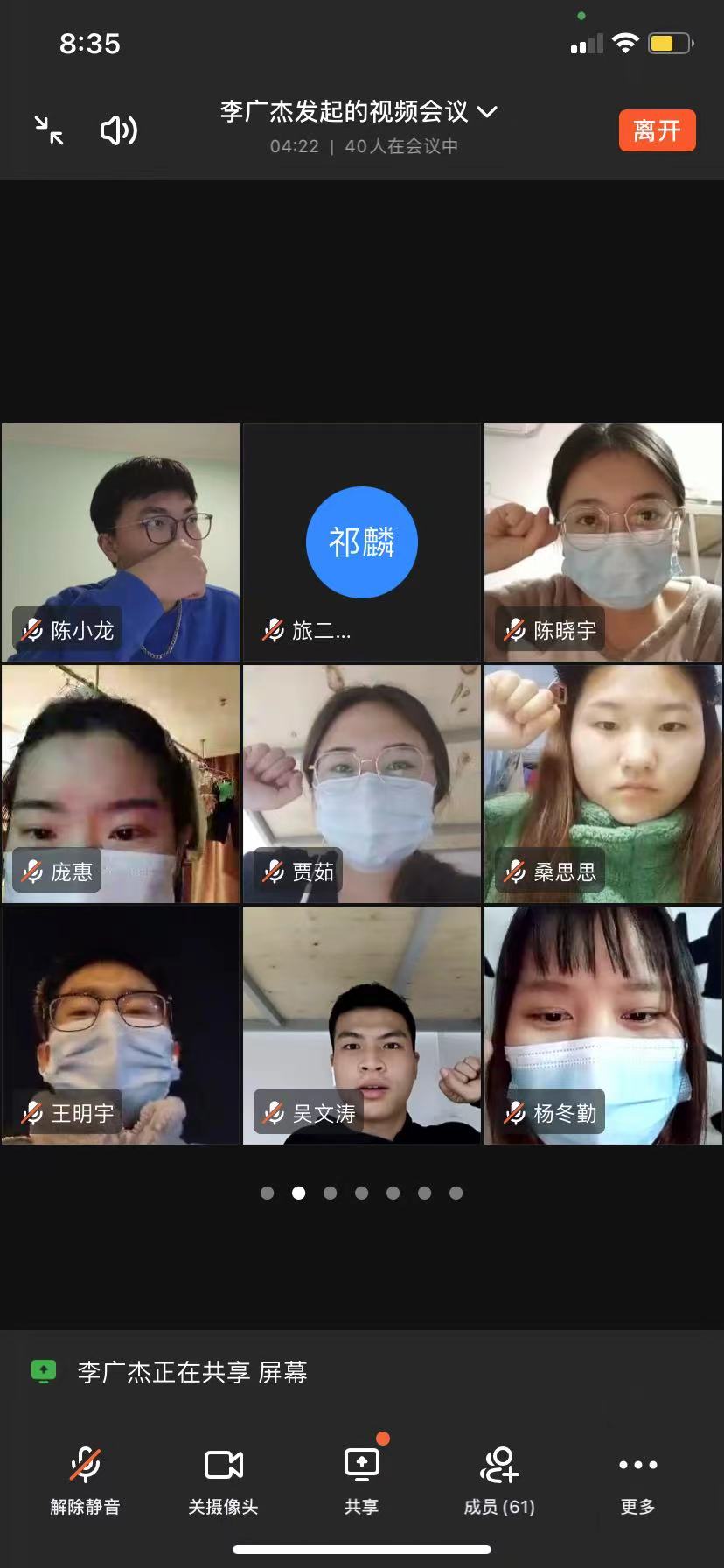Open 李广杰's shared screen banner
Viewport: 724px width, 1568px height.
click(x=192, y=1372)
